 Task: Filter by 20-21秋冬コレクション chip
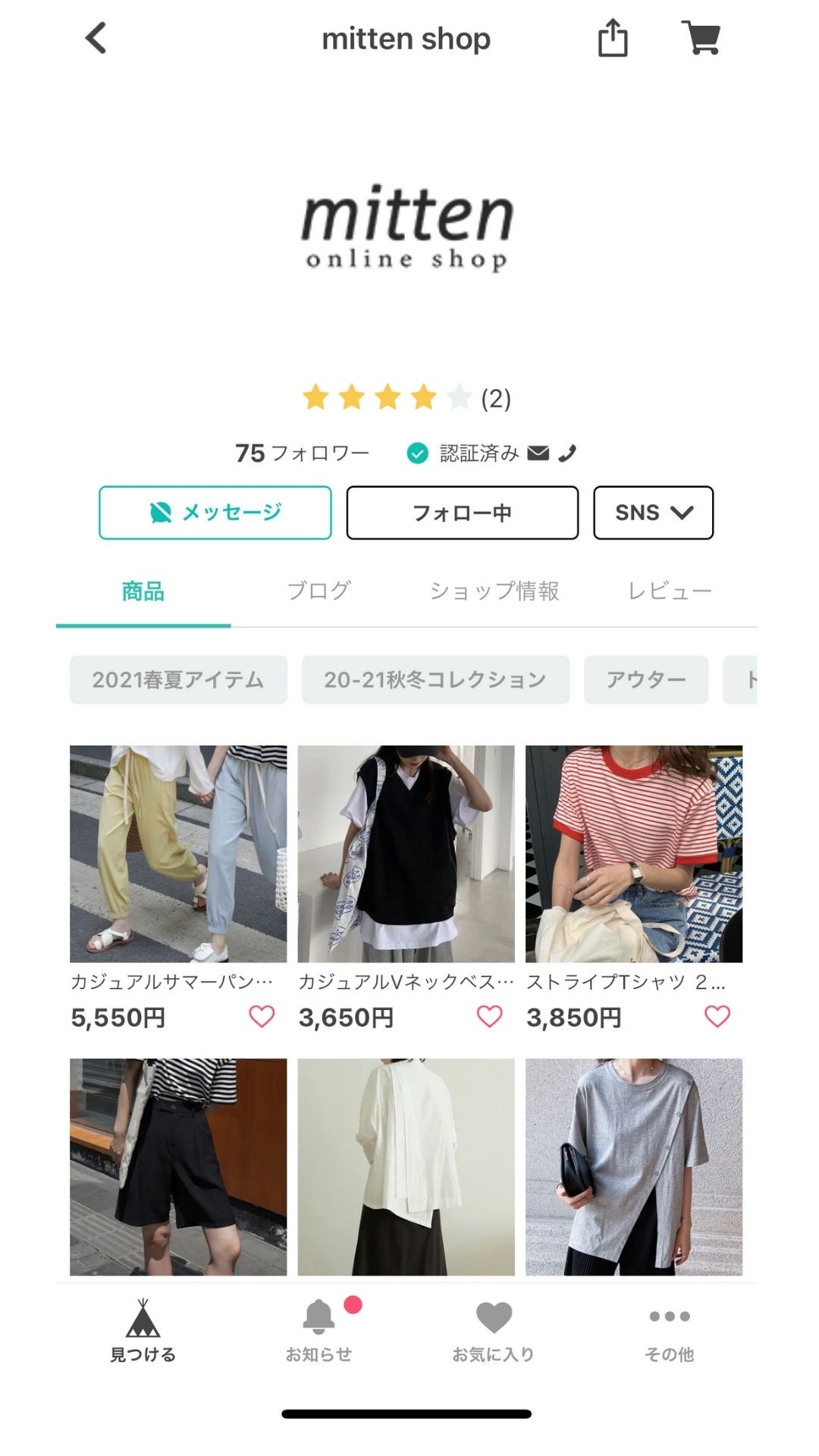pyautogui.click(x=435, y=679)
